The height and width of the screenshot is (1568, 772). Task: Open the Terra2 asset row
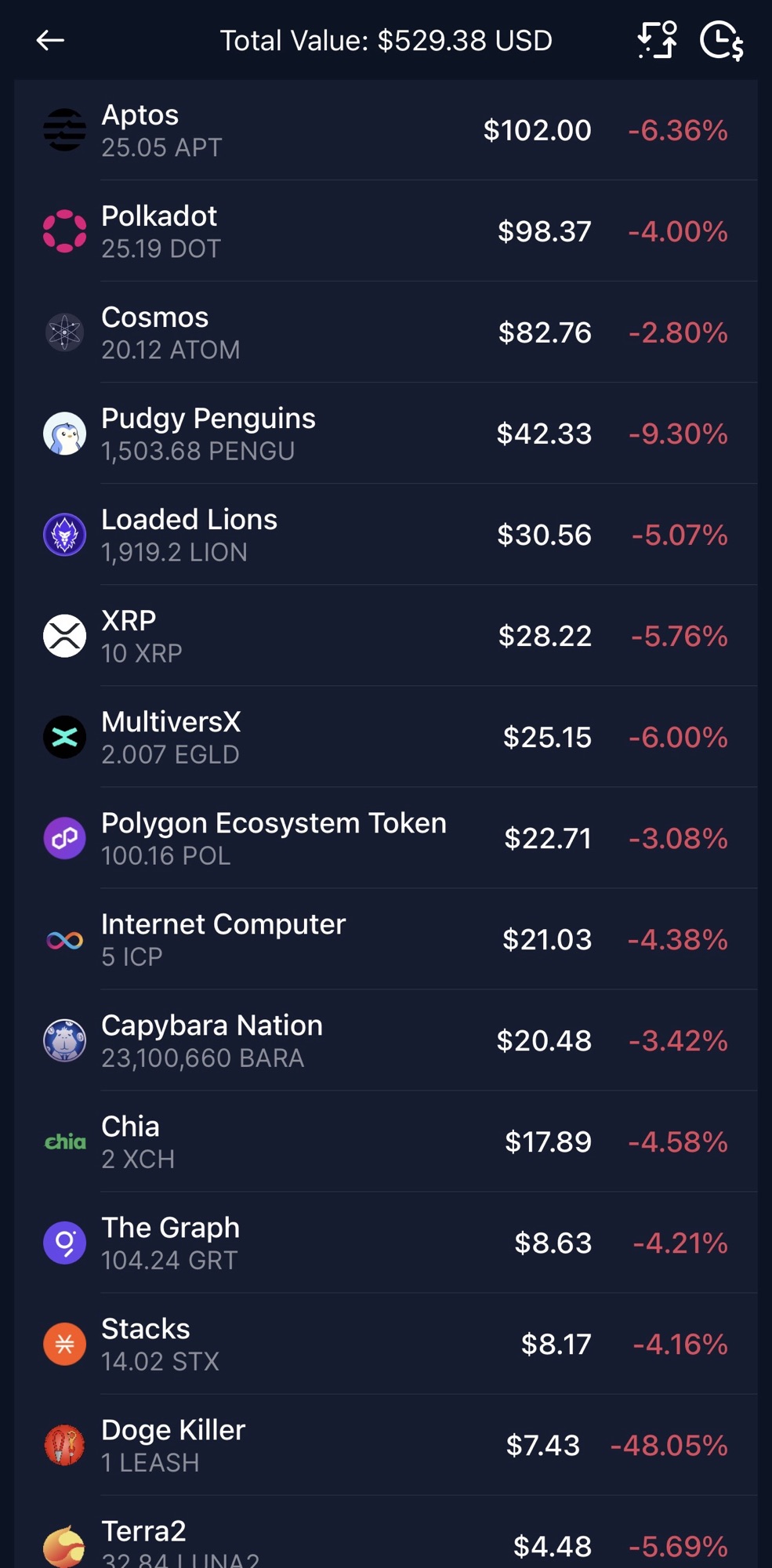[x=386, y=1542]
